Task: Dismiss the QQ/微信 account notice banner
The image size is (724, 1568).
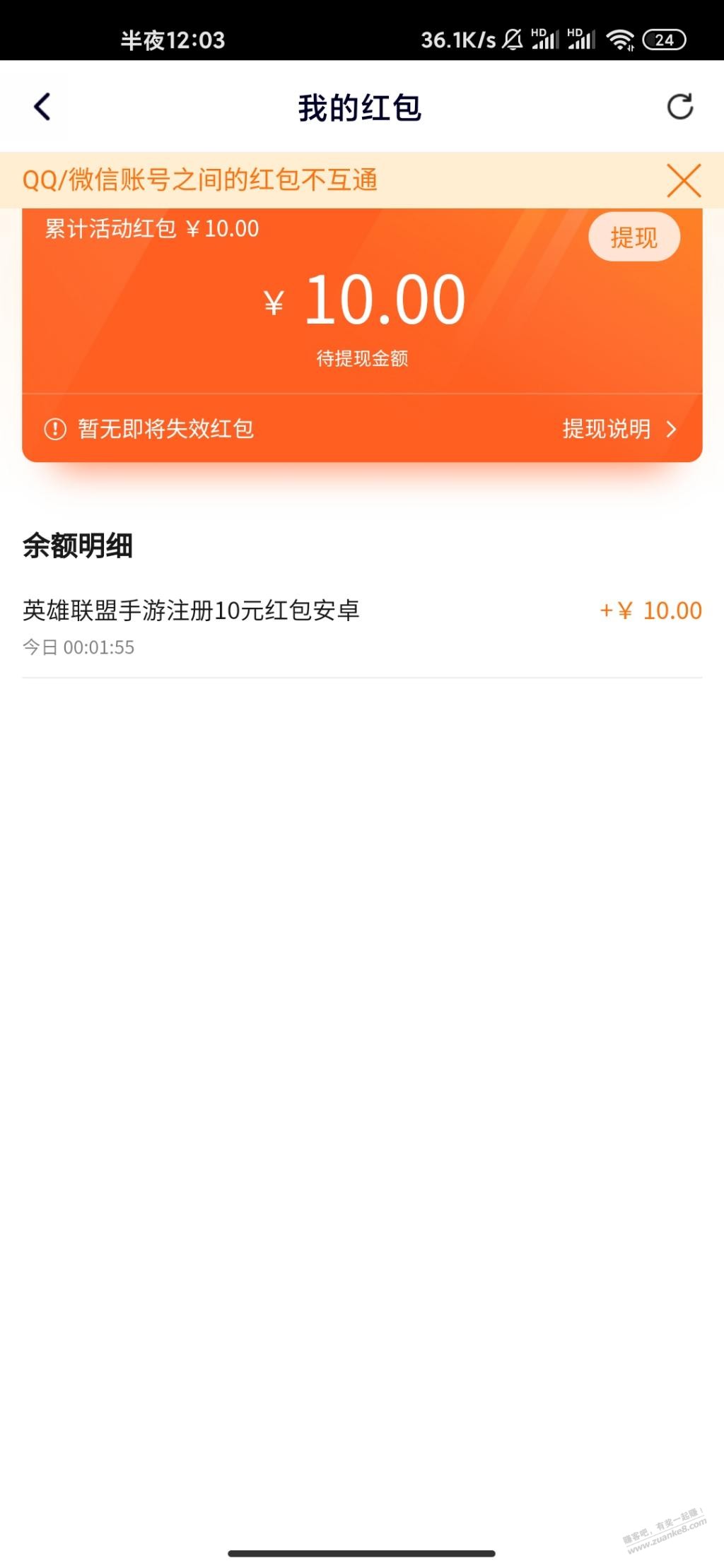Action: click(x=684, y=180)
